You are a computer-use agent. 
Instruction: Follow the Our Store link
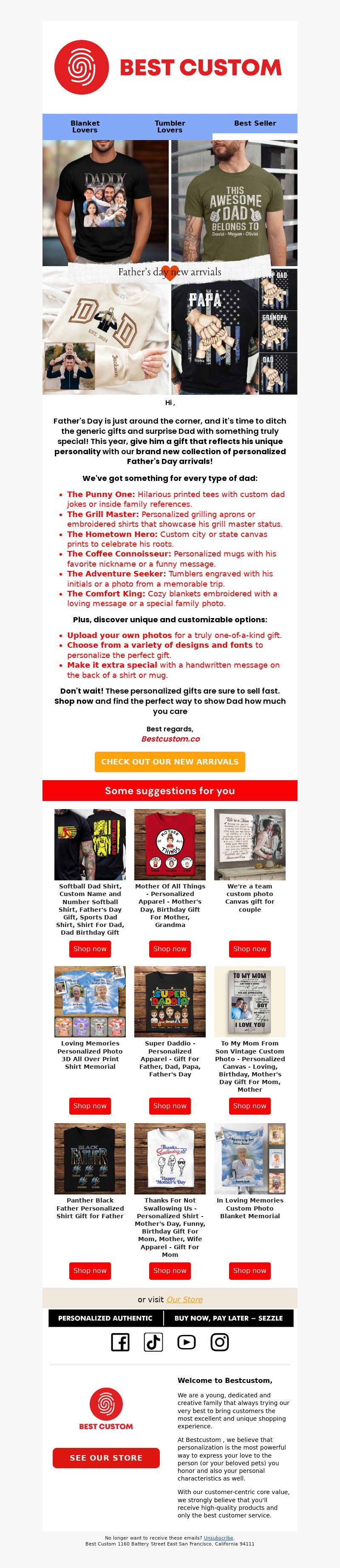(x=184, y=1299)
